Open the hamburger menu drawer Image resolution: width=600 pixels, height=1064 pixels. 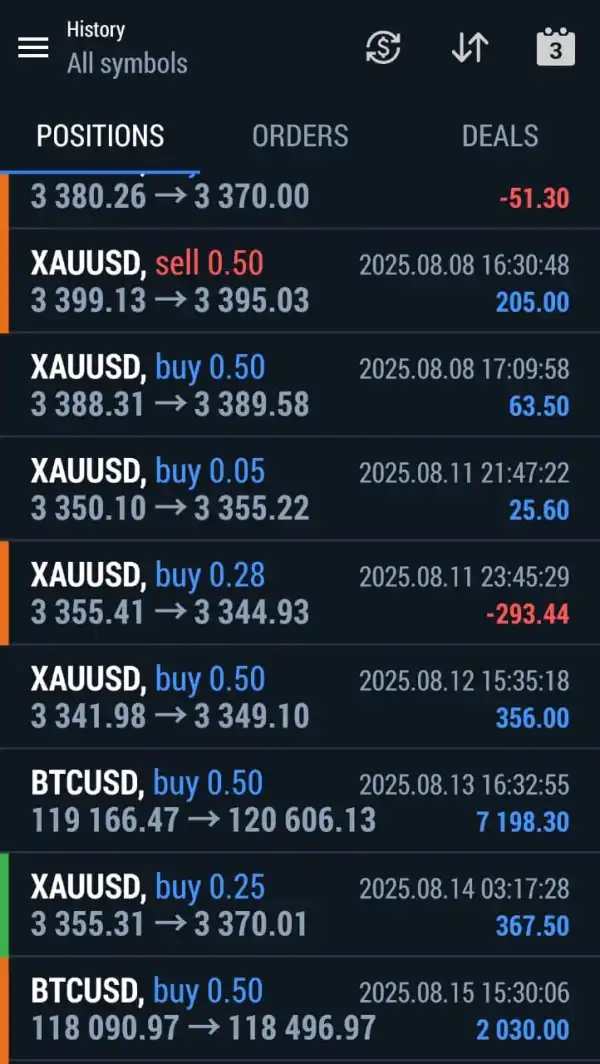[x=33, y=48]
